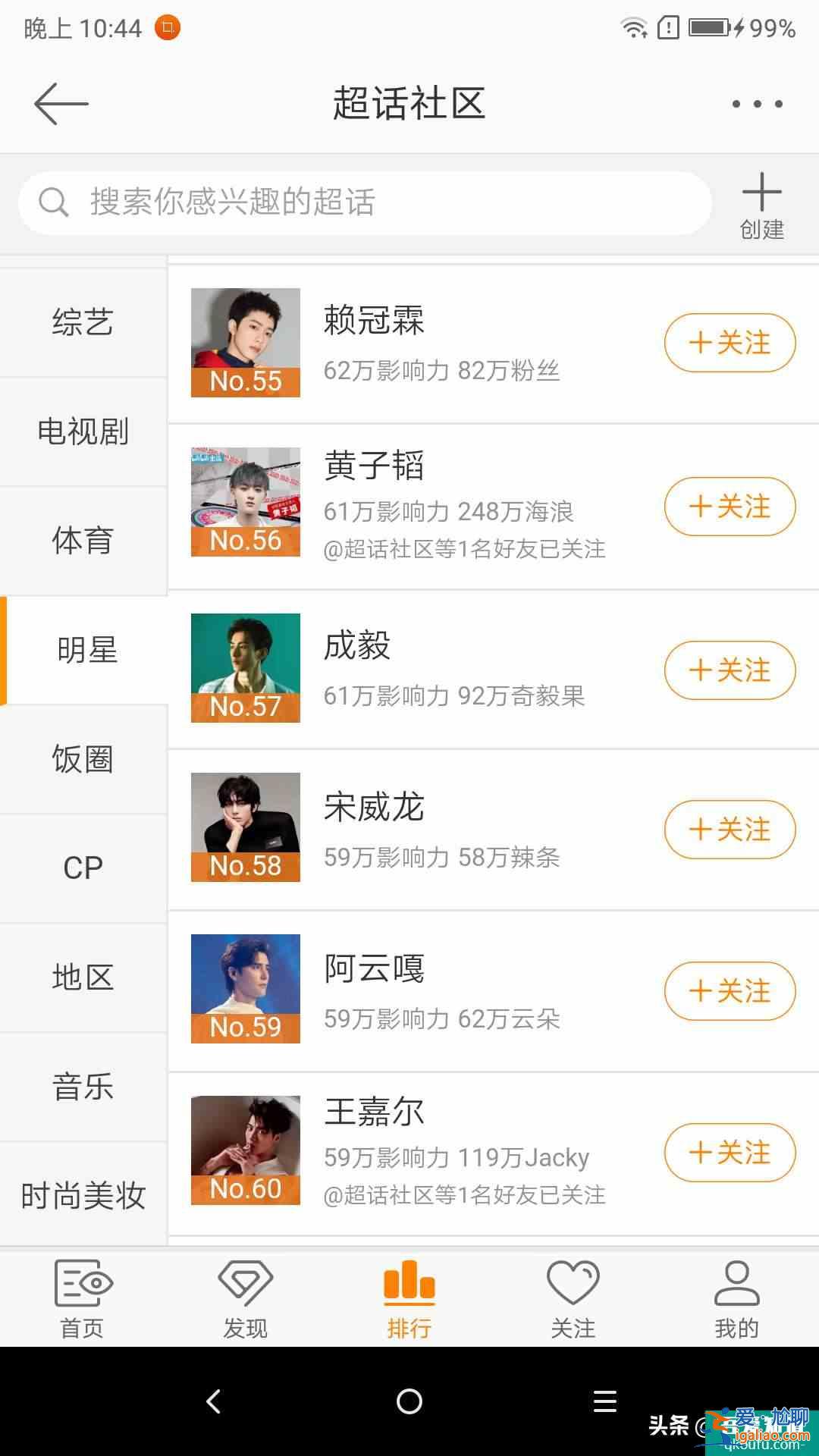819x1456 pixels.
Task: Open the 发现 bottom tab
Action: [245, 1299]
